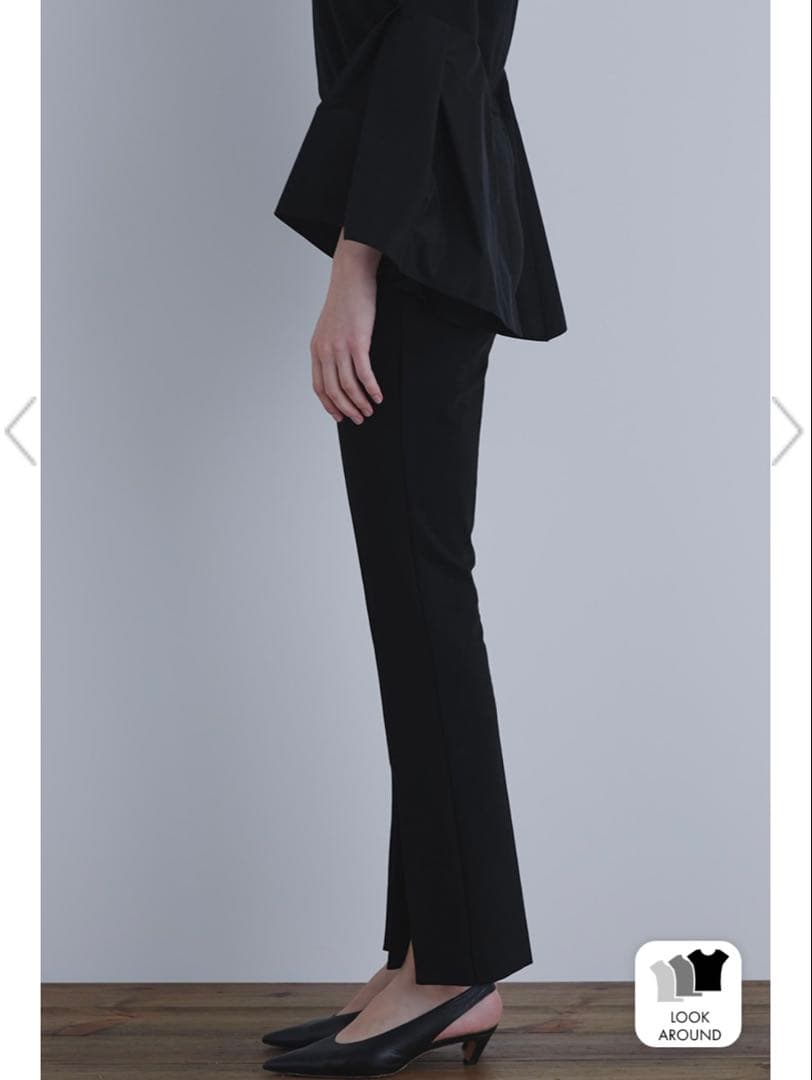Go to the next product image
Viewport: 812px width, 1080px height.
(787, 431)
